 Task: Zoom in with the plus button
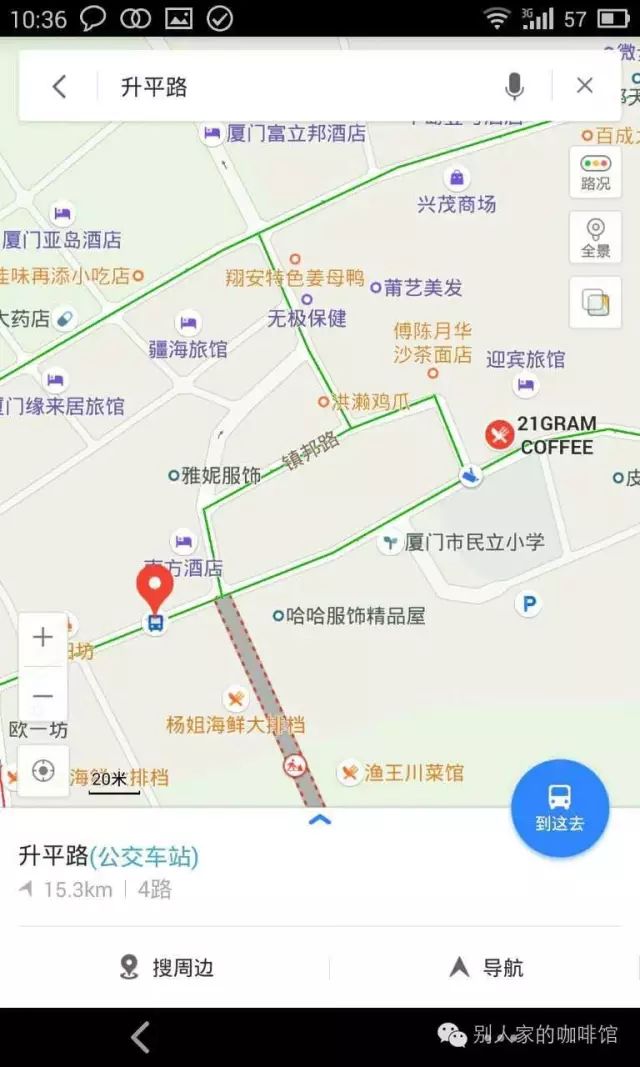[43, 638]
